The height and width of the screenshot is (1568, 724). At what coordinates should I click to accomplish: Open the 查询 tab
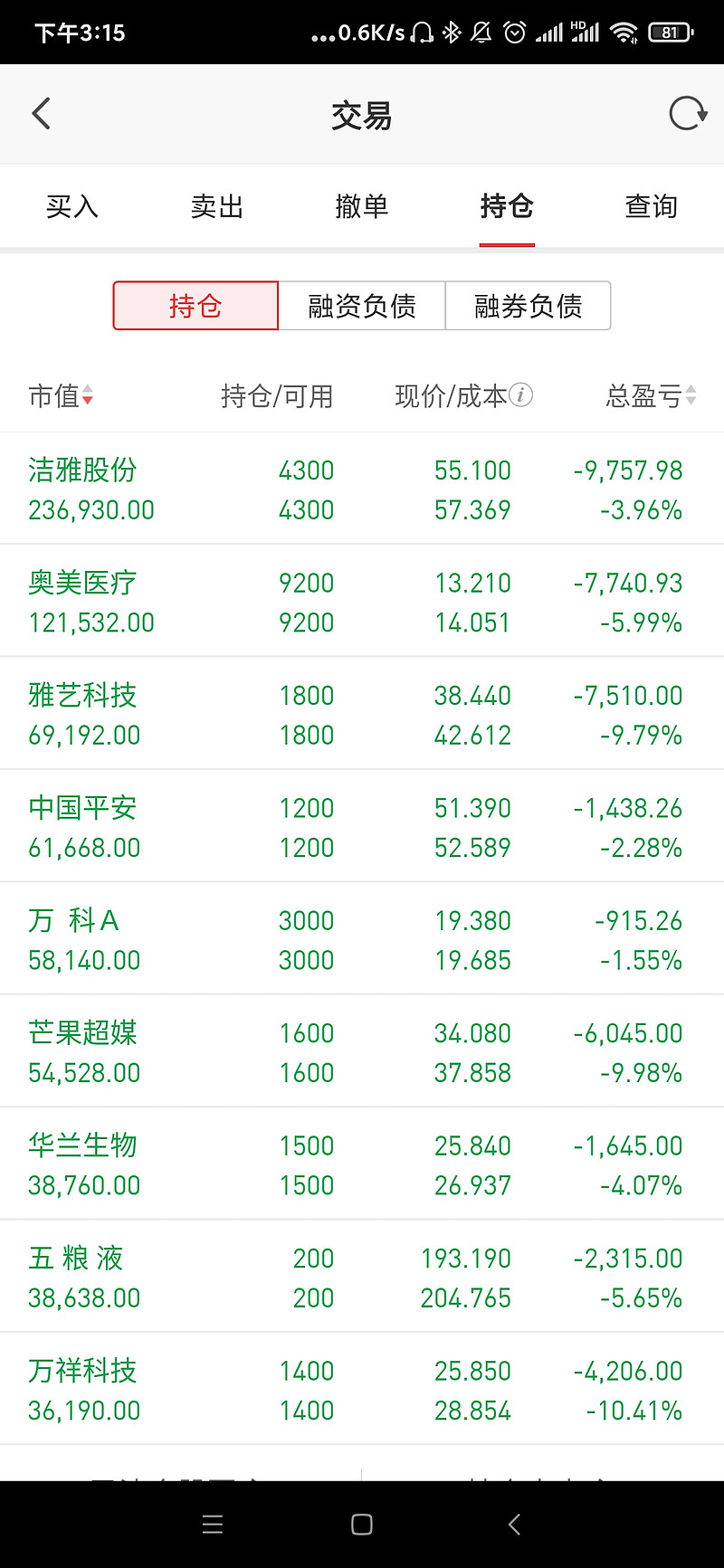pyautogui.click(x=651, y=206)
